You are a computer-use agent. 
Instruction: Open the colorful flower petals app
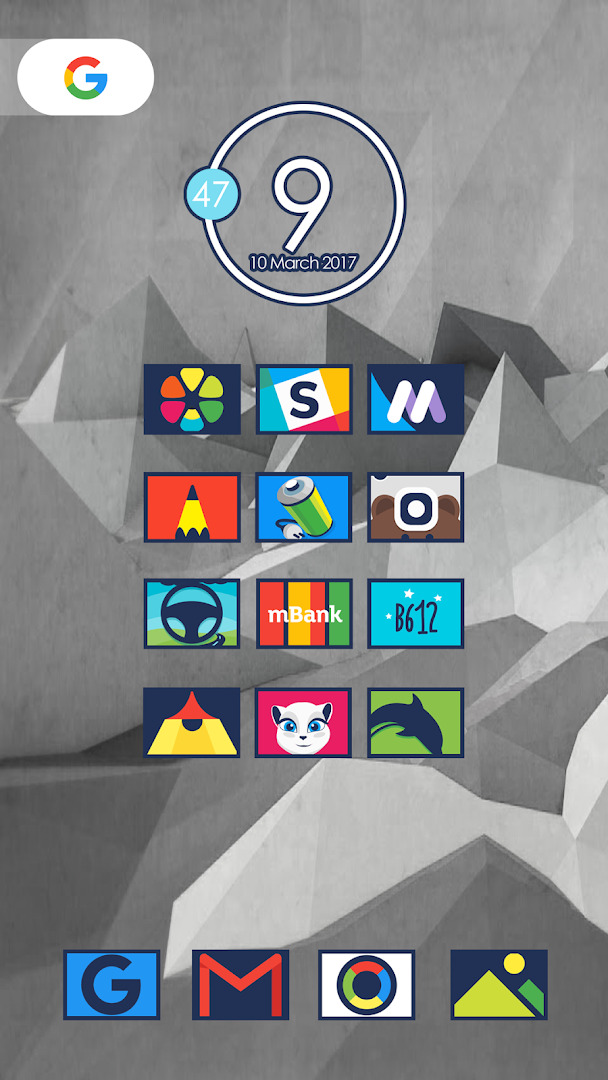pyautogui.click(x=192, y=399)
